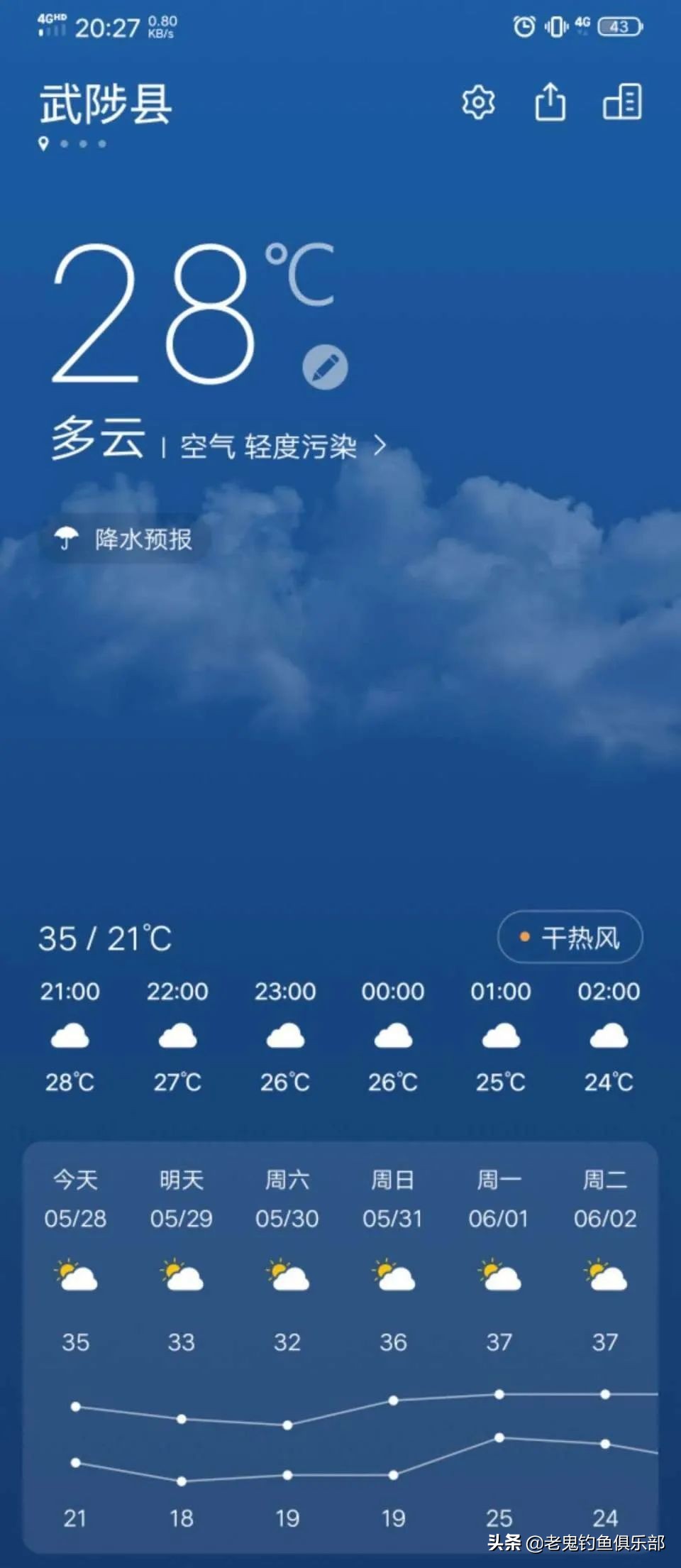Tap the 28°C hourly temperature at 21:00

pos(69,1080)
